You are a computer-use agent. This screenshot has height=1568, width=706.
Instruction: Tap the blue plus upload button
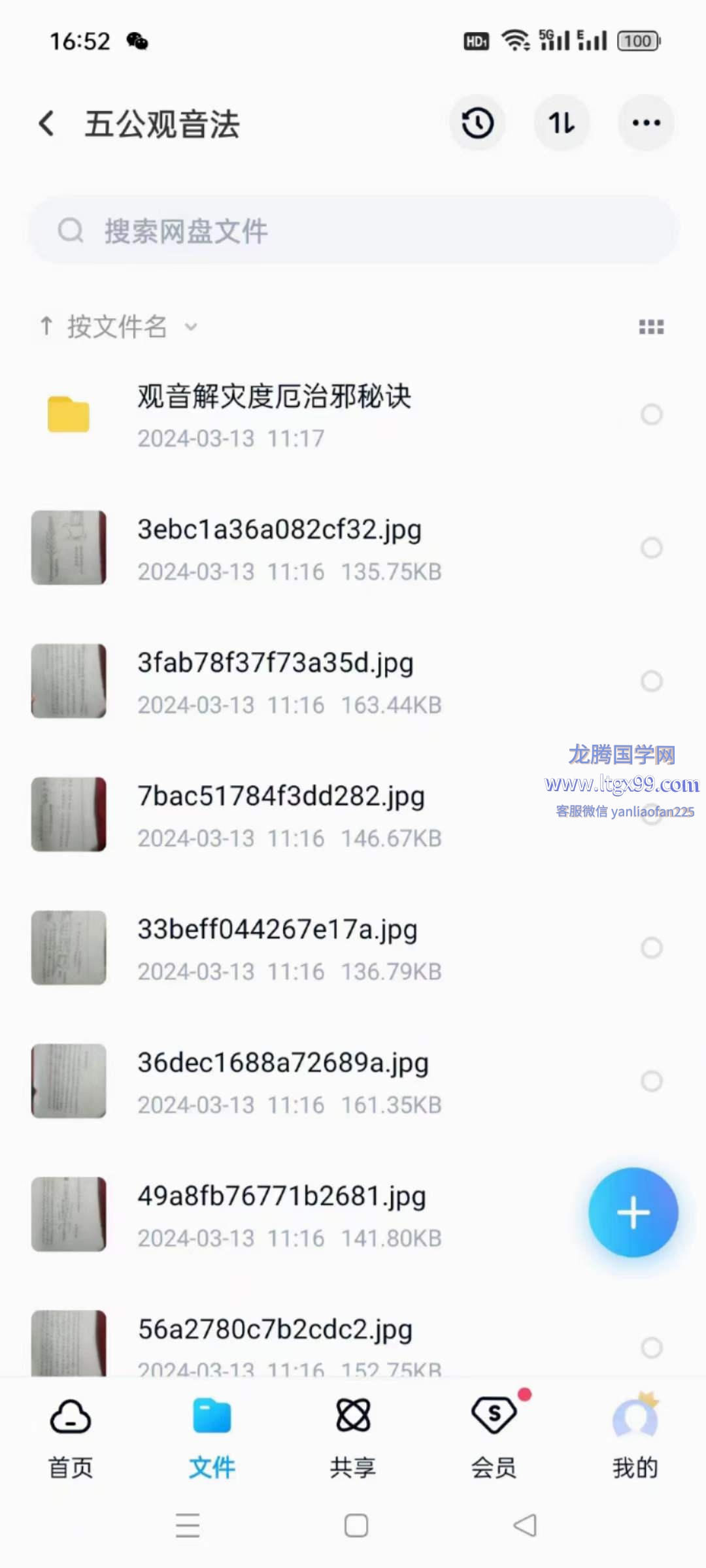coord(633,1213)
